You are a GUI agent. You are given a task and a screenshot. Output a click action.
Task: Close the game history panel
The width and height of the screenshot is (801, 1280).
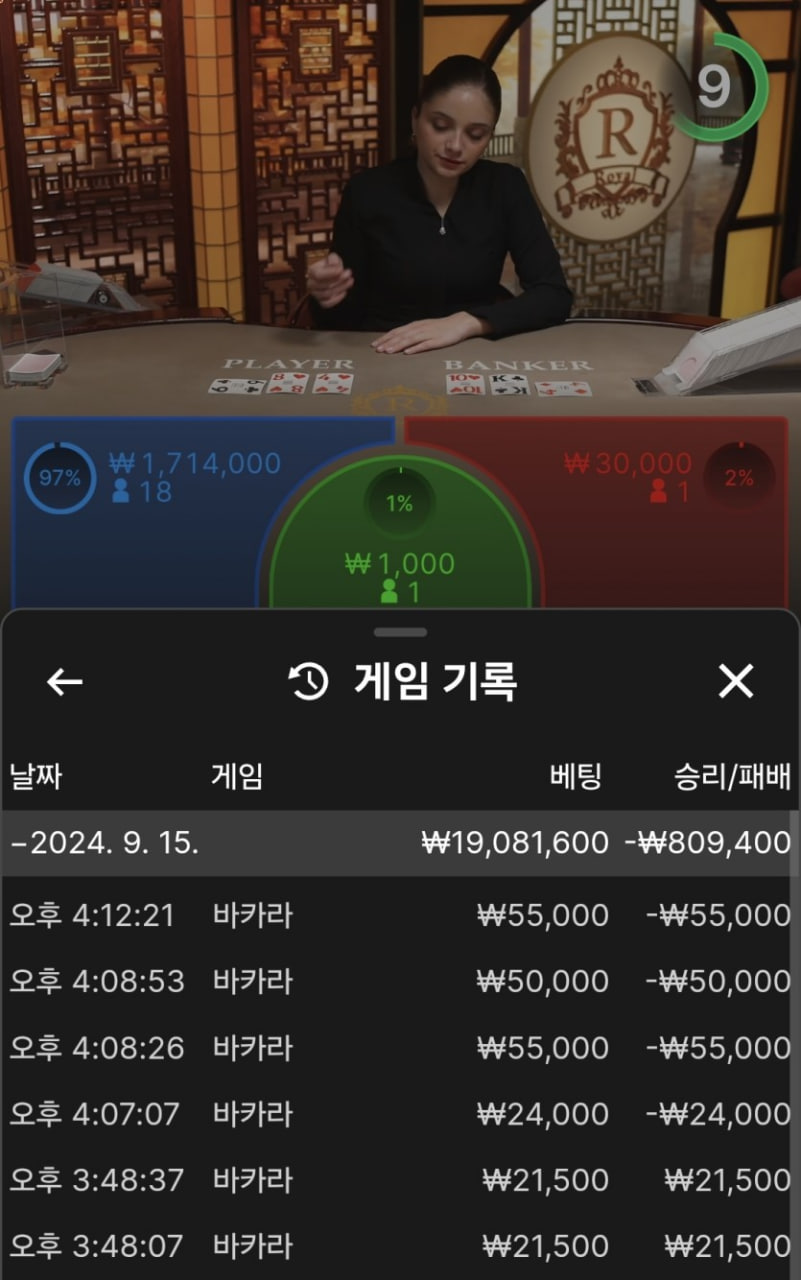[x=736, y=682]
